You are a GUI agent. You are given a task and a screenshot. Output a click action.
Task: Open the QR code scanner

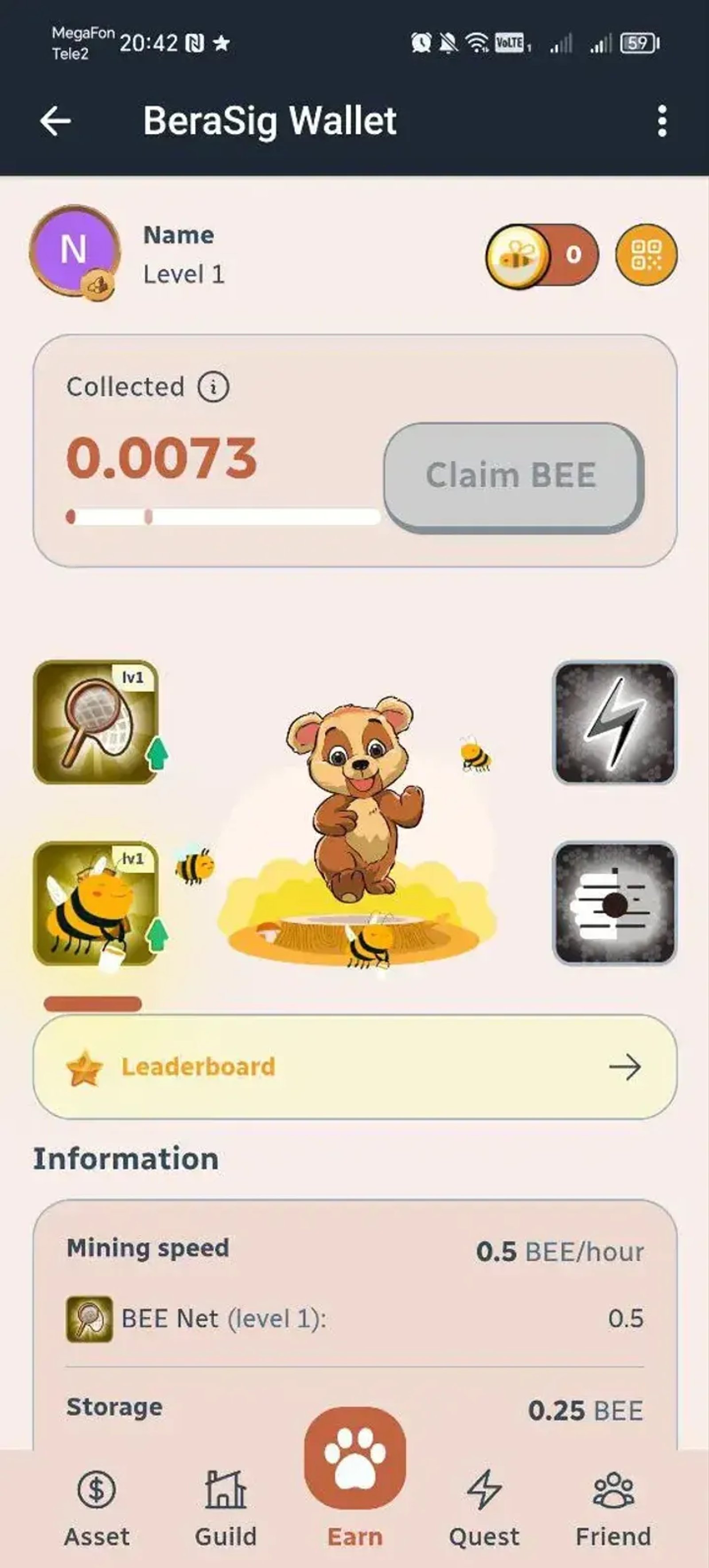[644, 256]
